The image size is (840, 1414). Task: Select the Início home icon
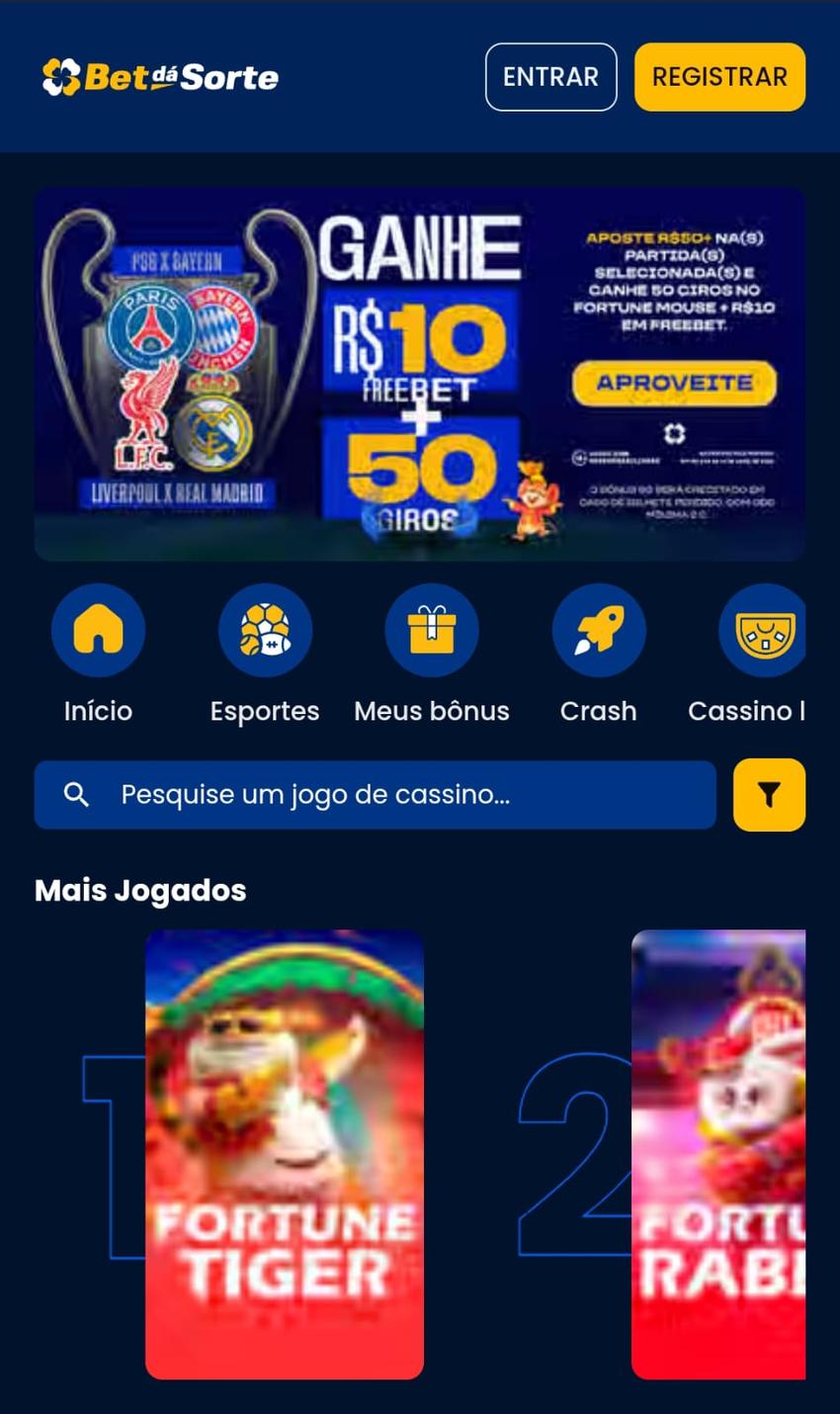point(98,630)
